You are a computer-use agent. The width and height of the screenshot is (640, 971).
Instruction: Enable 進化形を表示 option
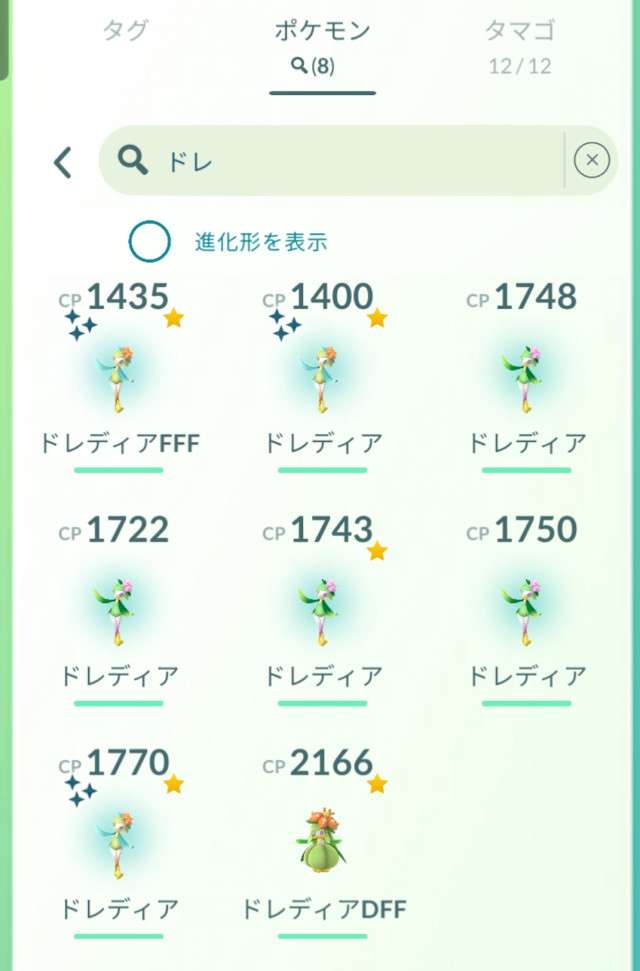coord(149,241)
